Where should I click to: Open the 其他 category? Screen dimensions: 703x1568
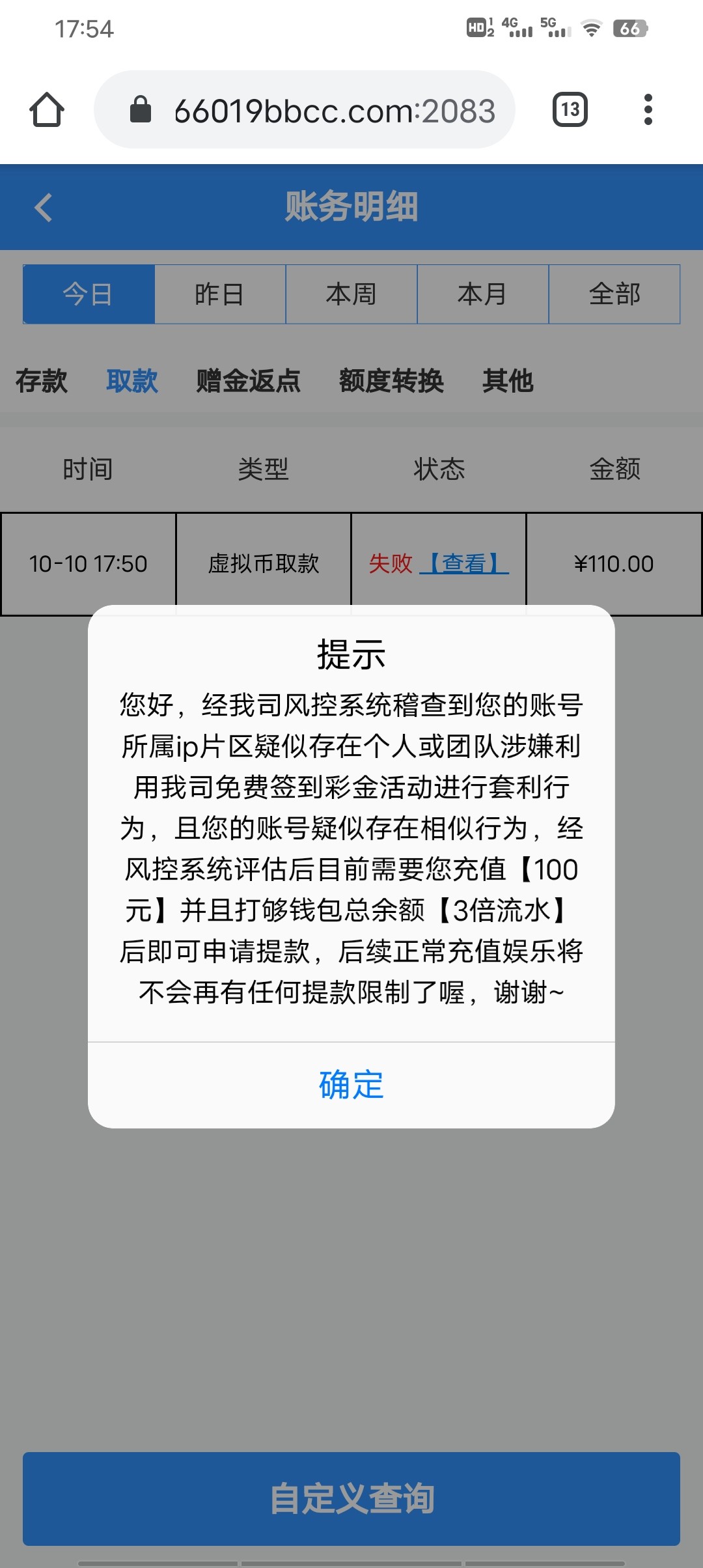tap(508, 381)
